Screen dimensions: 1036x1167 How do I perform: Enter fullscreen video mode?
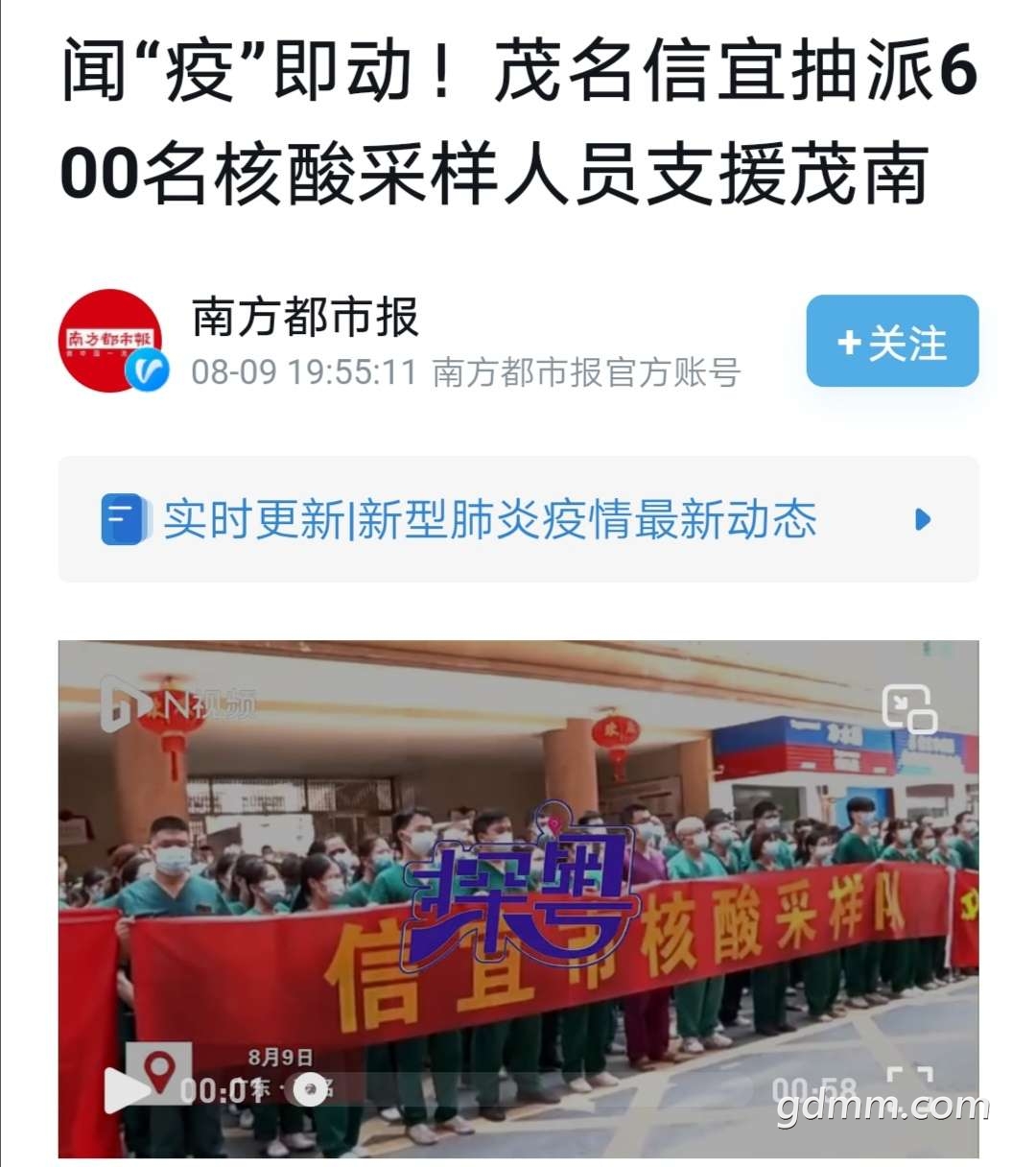908,1089
